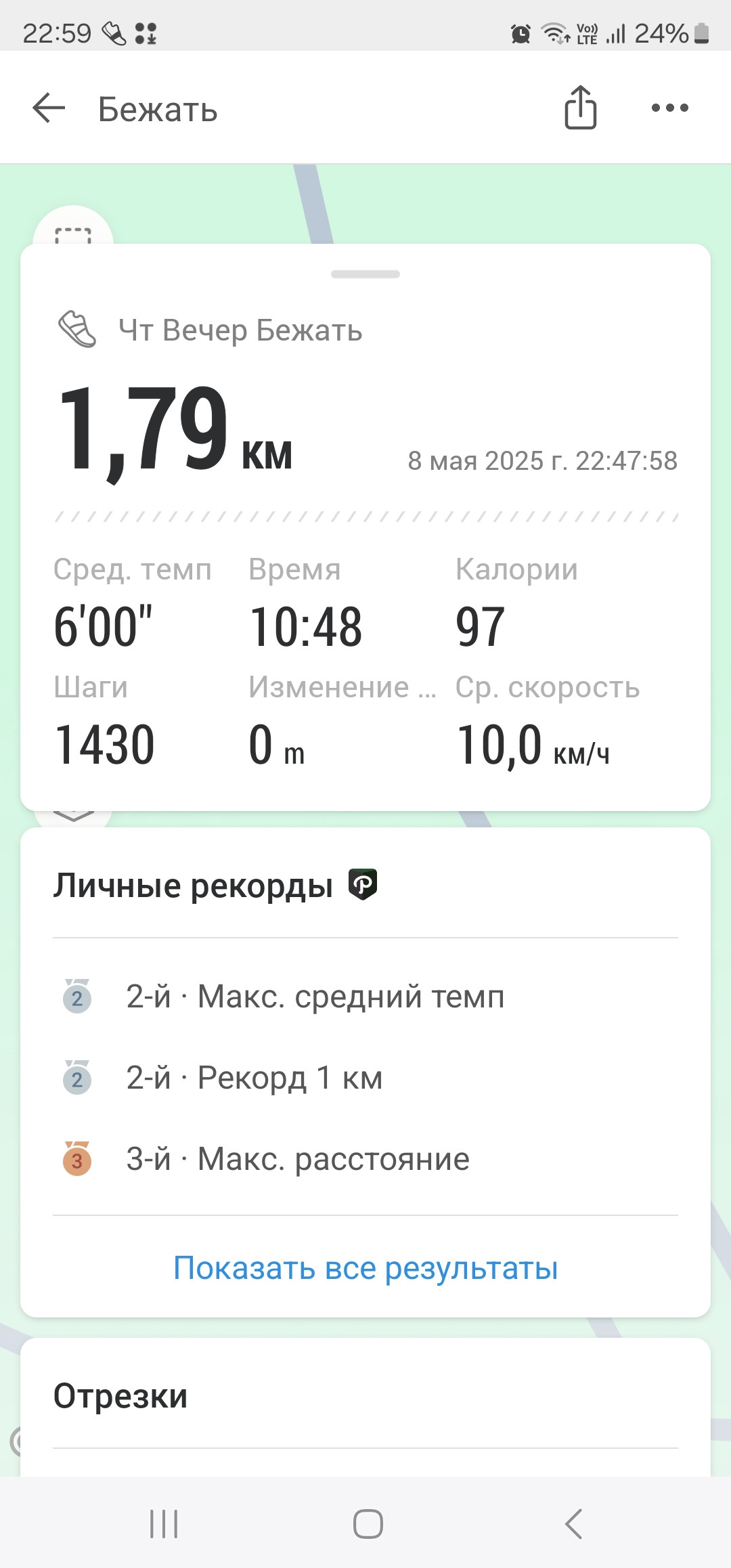Open the three-dot overflow menu

click(x=669, y=108)
